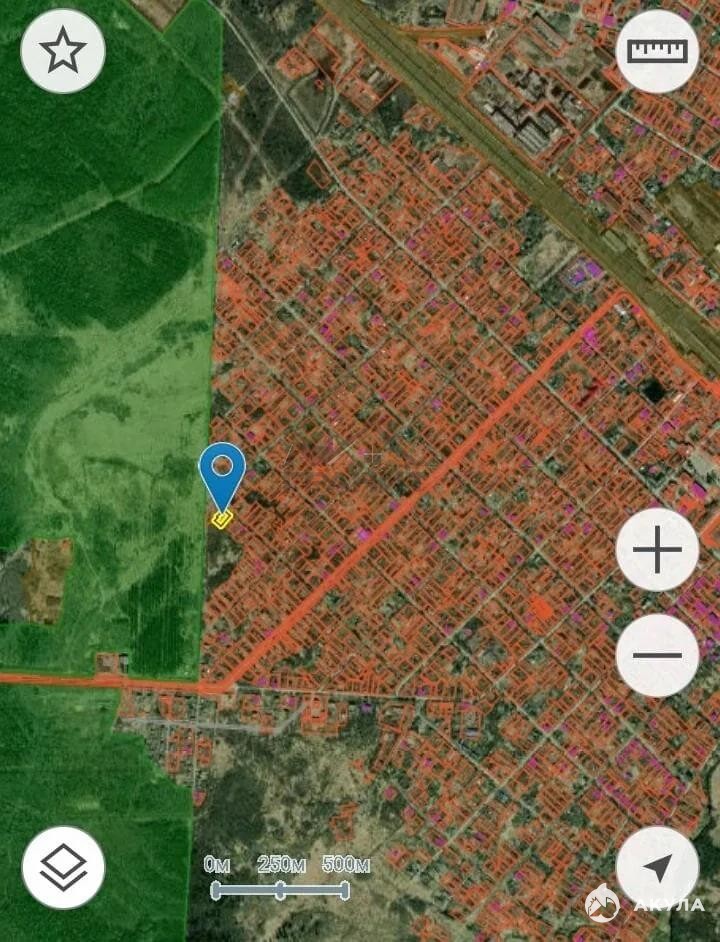Open favorites with the star button
This screenshot has width=720, height=942.
[63, 51]
